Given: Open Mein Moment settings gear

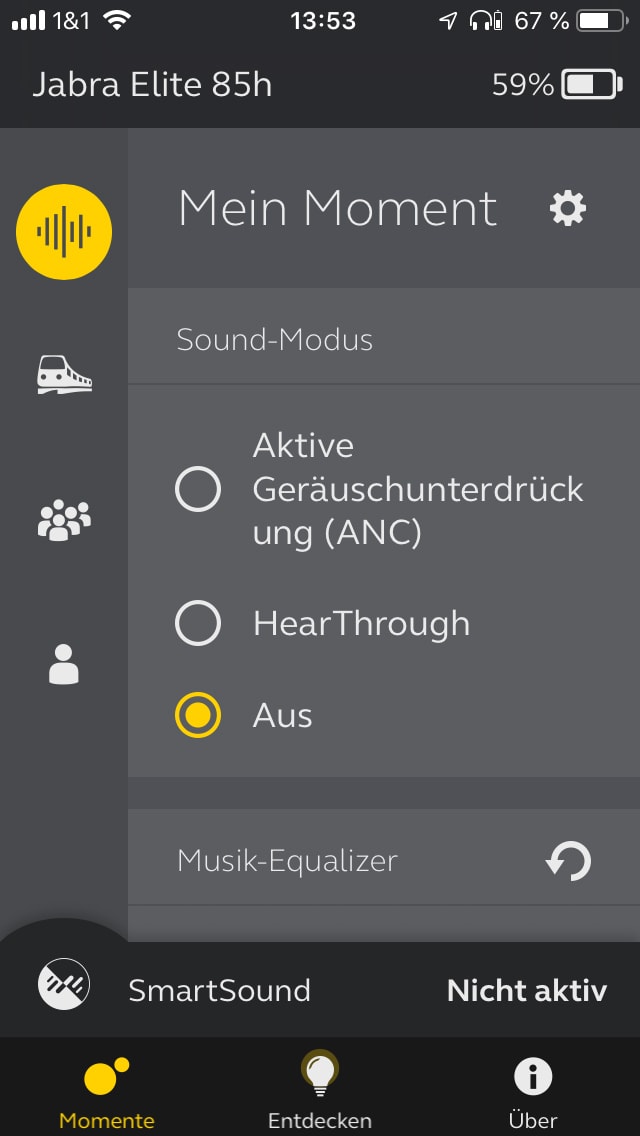Looking at the screenshot, I should tap(568, 209).
